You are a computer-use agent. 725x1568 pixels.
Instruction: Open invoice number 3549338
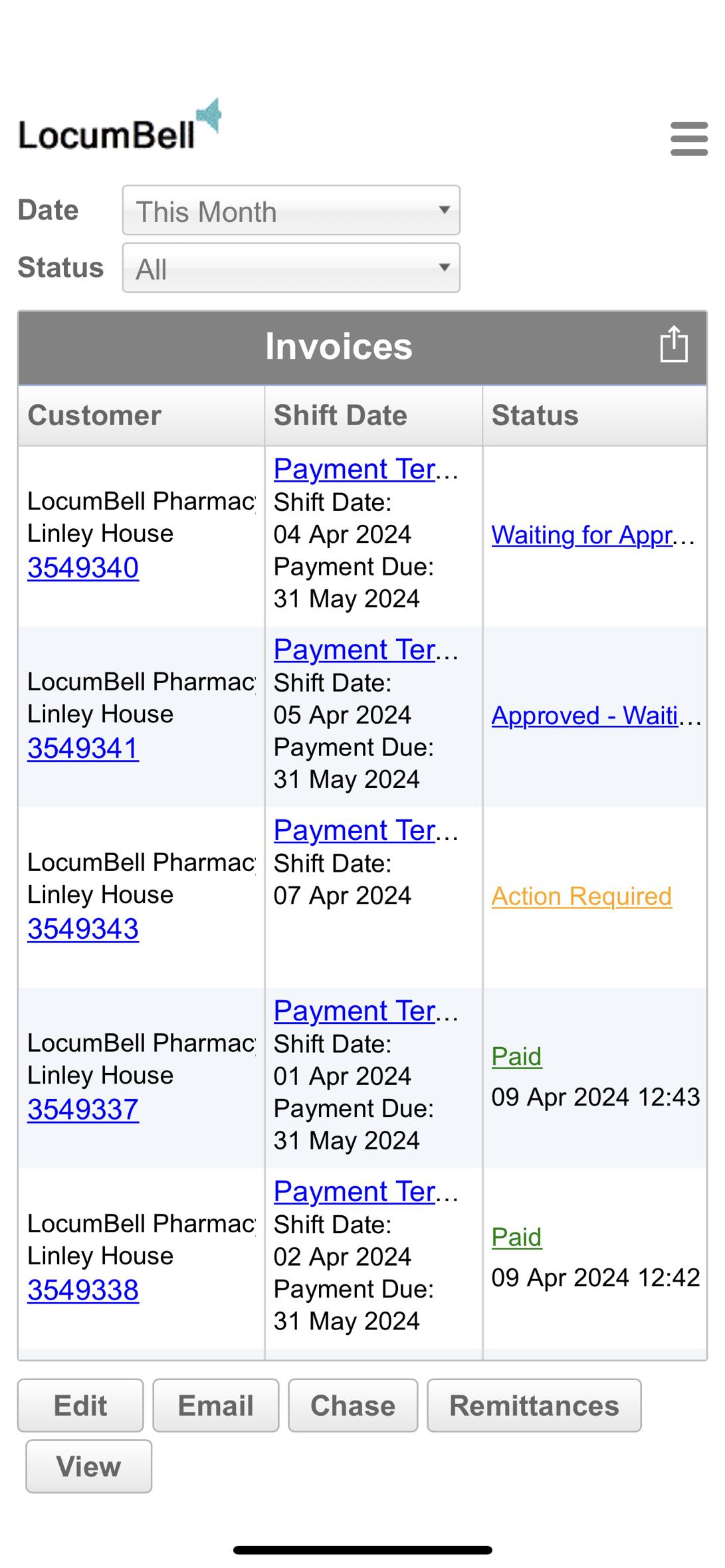(83, 1290)
